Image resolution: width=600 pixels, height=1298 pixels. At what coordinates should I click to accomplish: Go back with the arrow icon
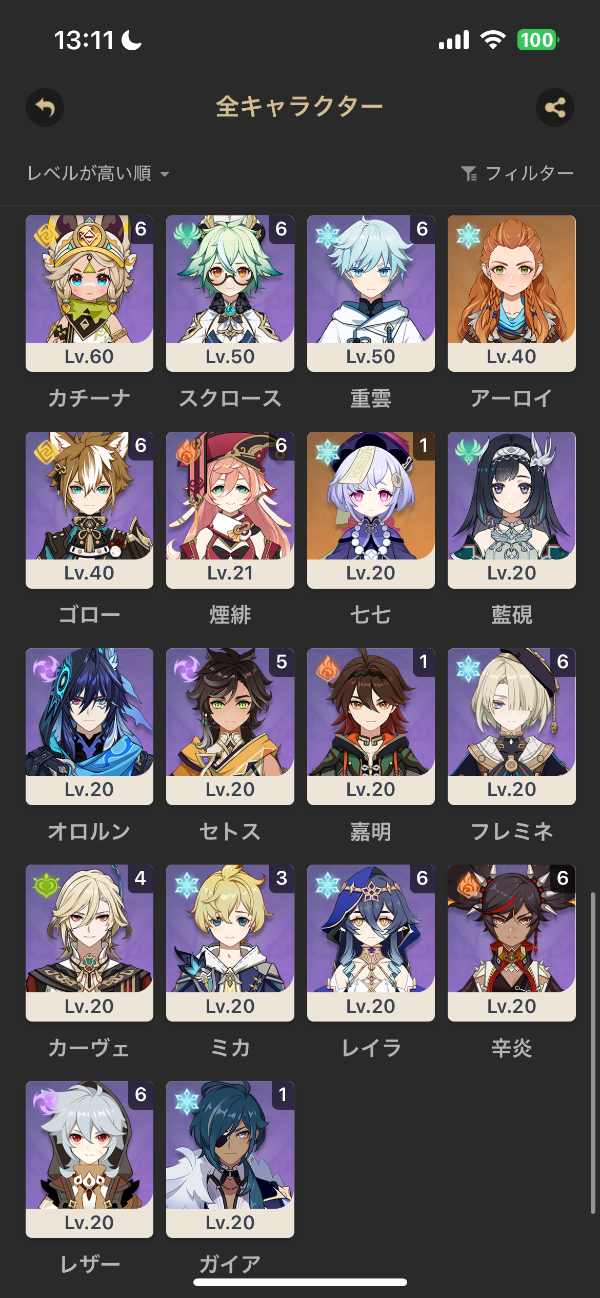[45, 107]
